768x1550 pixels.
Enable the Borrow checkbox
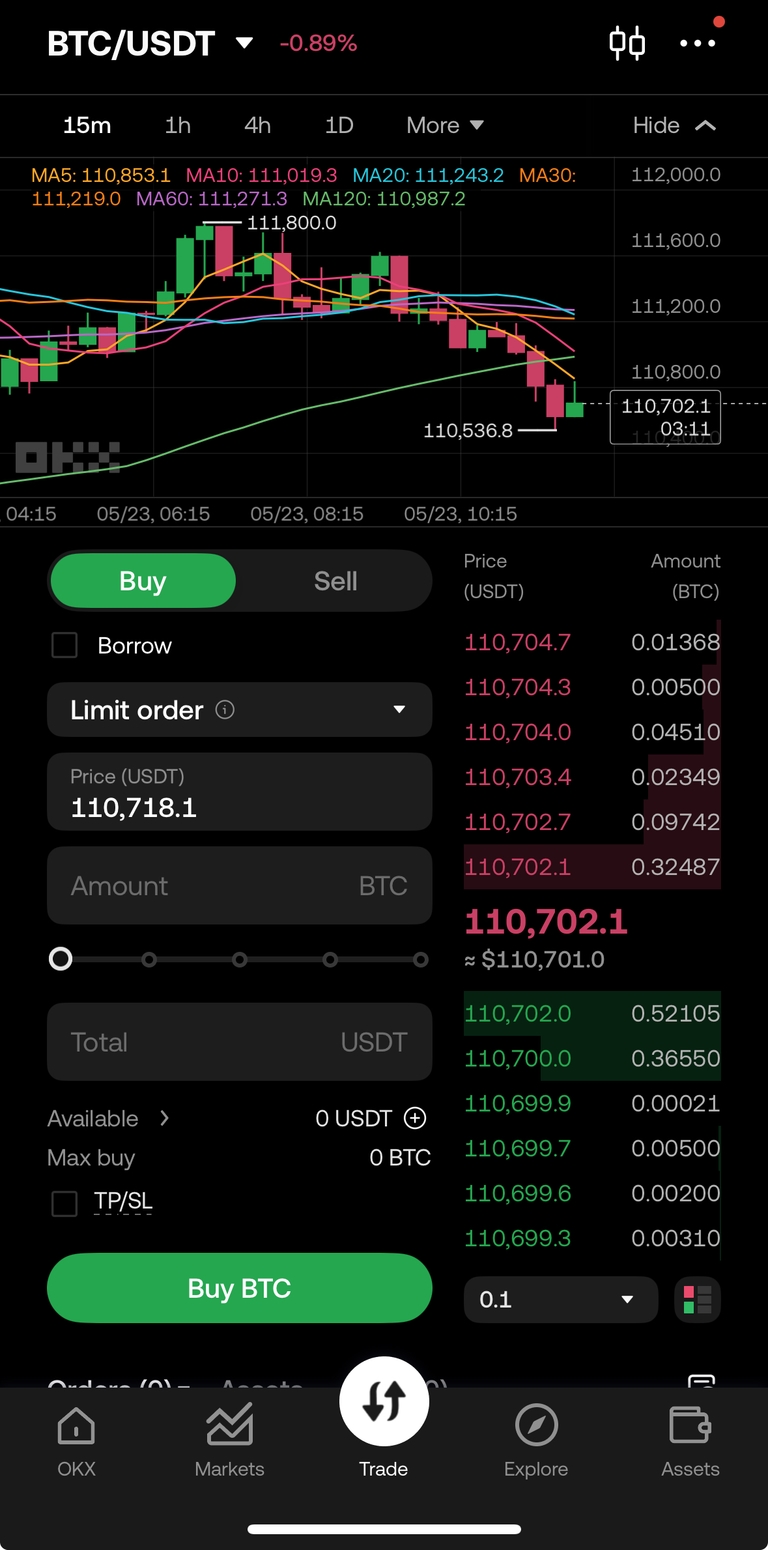point(65,645)
